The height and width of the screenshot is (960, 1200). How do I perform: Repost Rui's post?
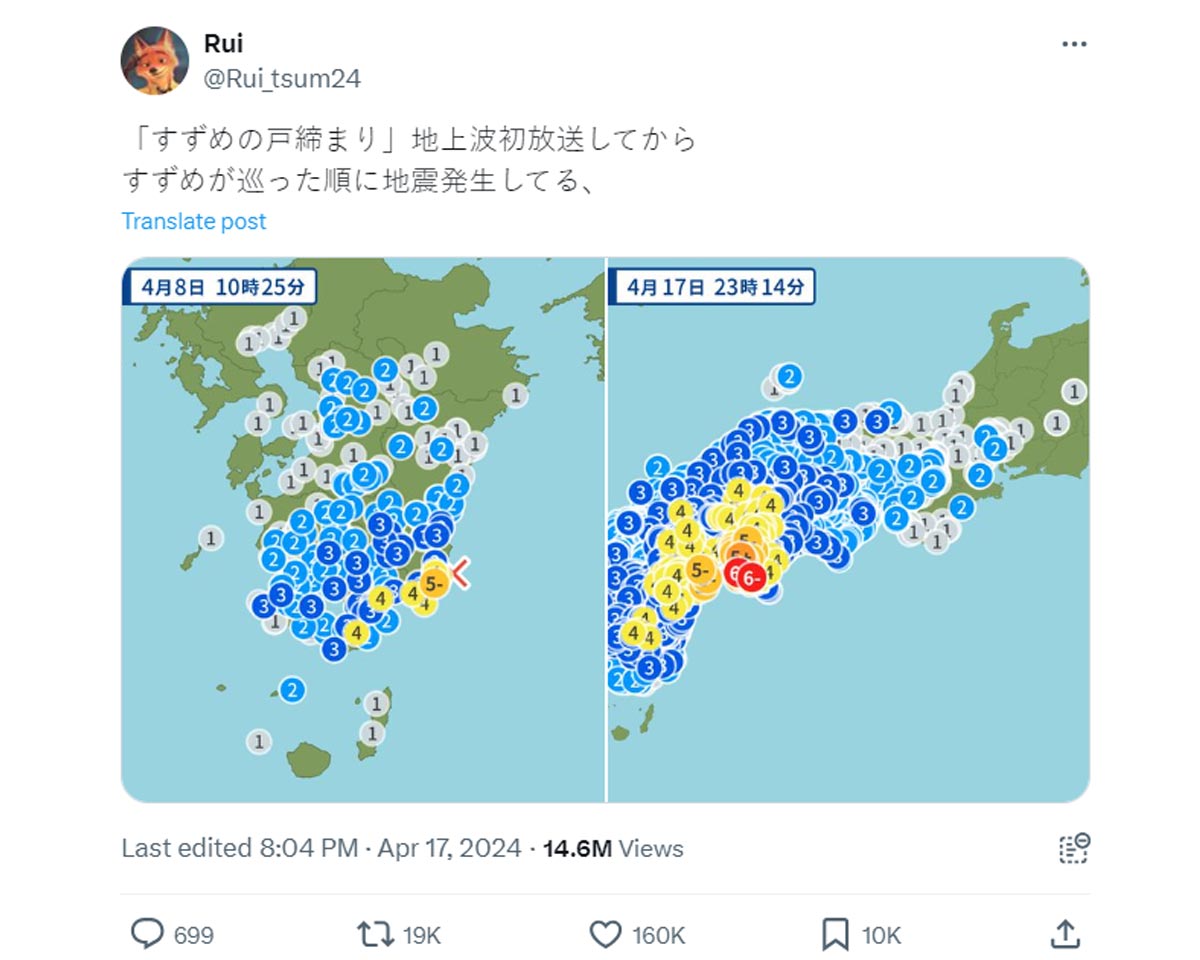(x=375, y=935)
